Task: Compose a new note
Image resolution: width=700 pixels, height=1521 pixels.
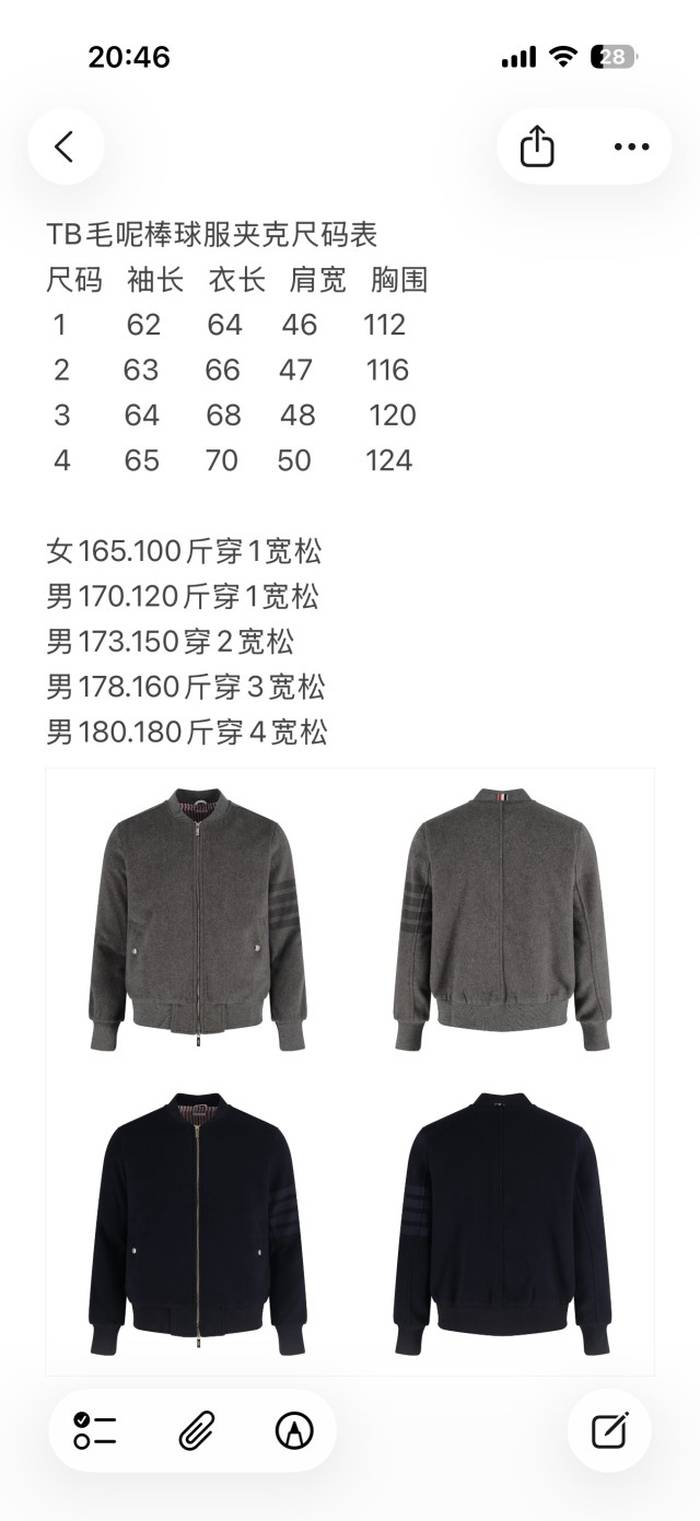Action: click(609, 1430)
